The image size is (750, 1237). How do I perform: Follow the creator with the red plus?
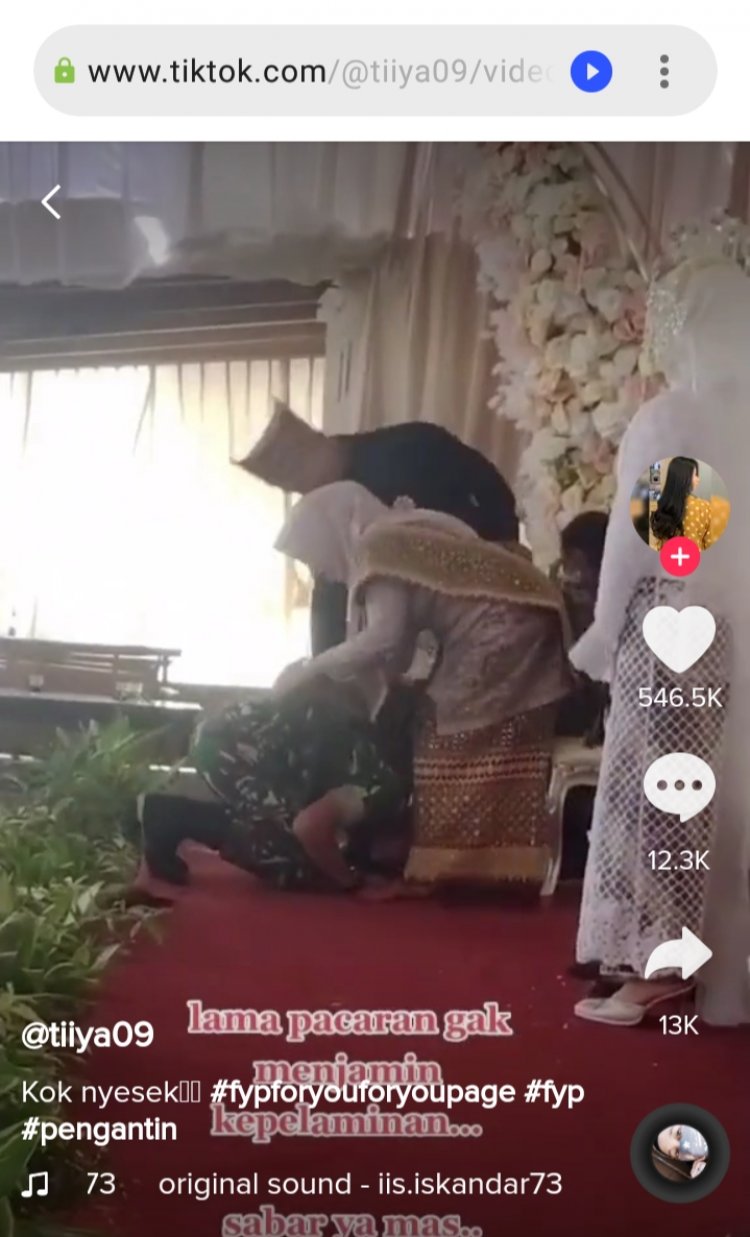(680, 556)
